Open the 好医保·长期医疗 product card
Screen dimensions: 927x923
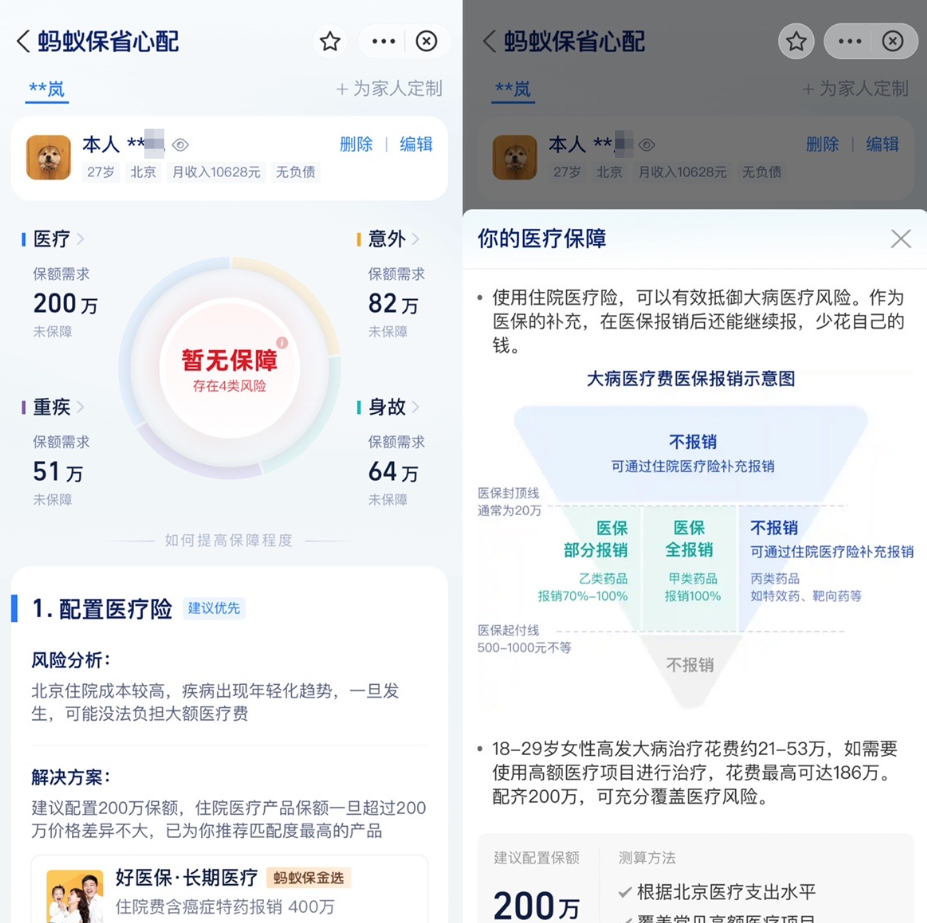[230, 888]
